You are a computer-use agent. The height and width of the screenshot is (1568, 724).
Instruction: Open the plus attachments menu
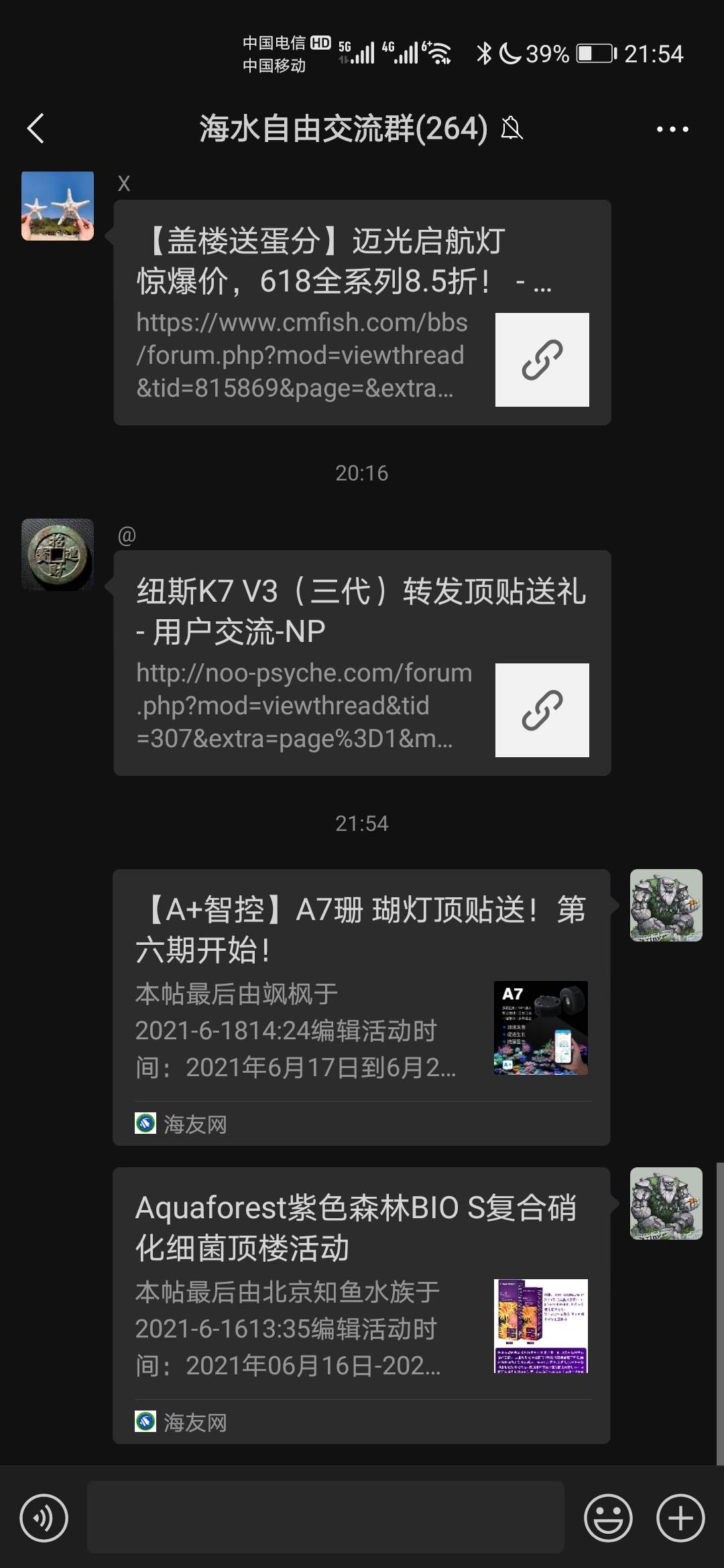[x=680, y=1518]
